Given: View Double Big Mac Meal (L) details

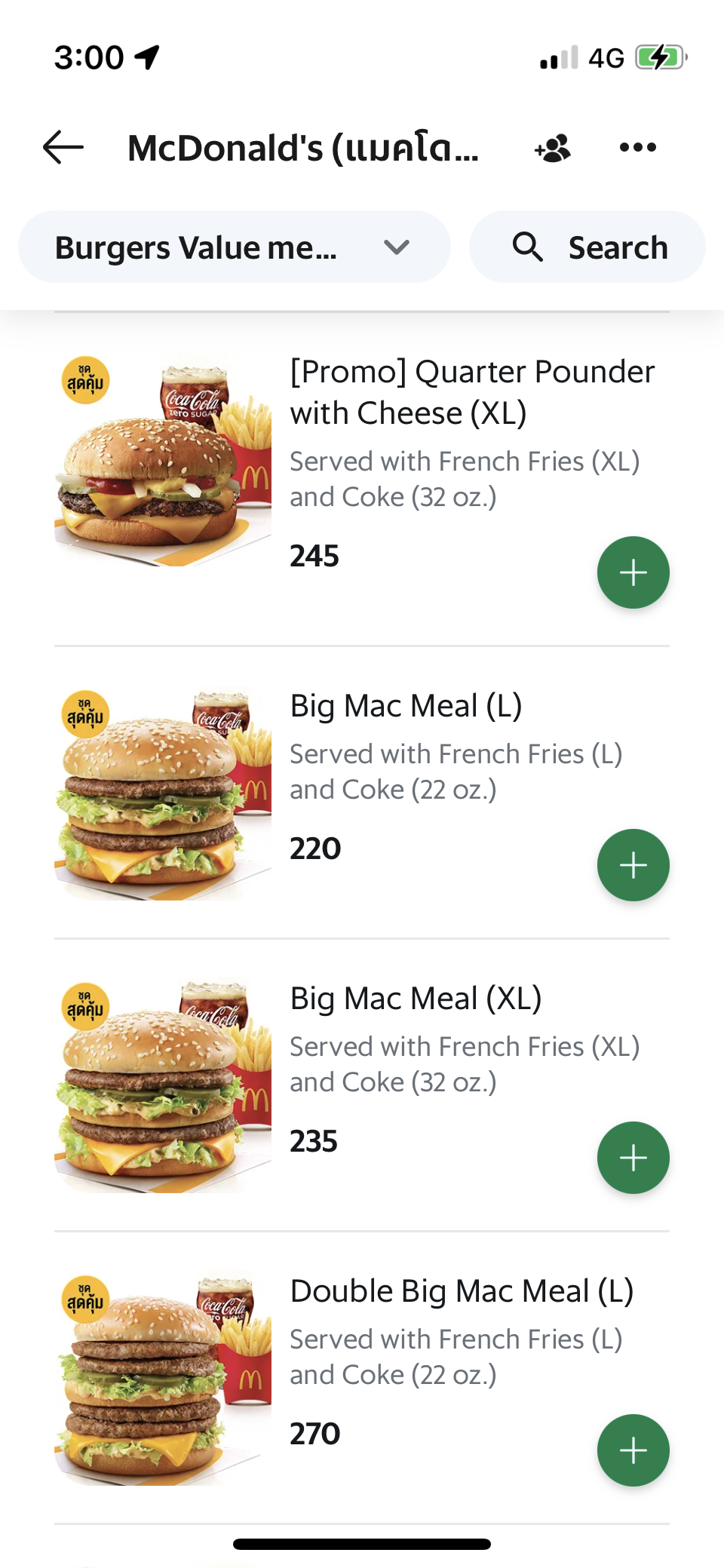Looking at the screenshot, I should coord(462,1292).
